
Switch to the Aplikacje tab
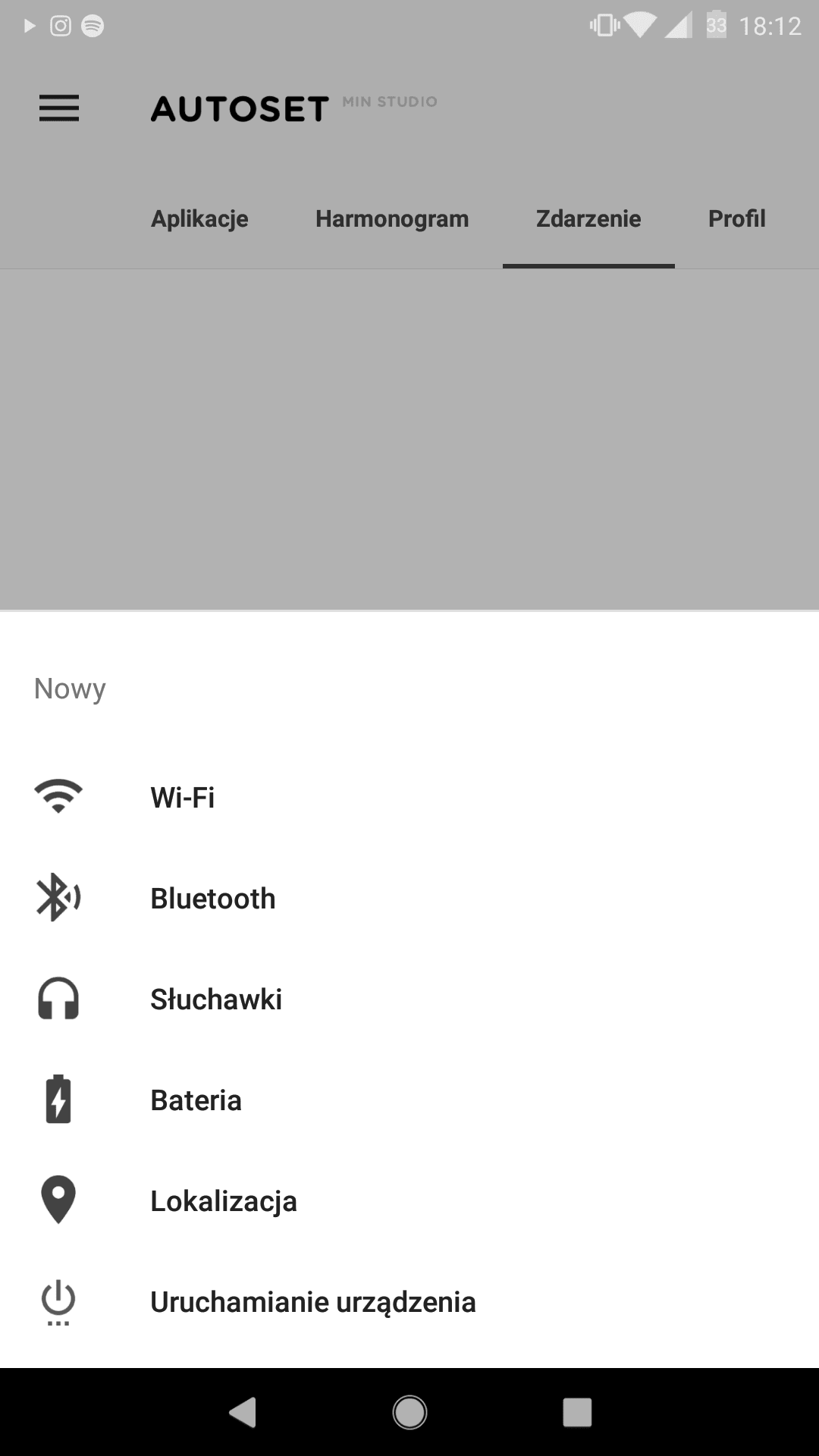pos(199,219)
